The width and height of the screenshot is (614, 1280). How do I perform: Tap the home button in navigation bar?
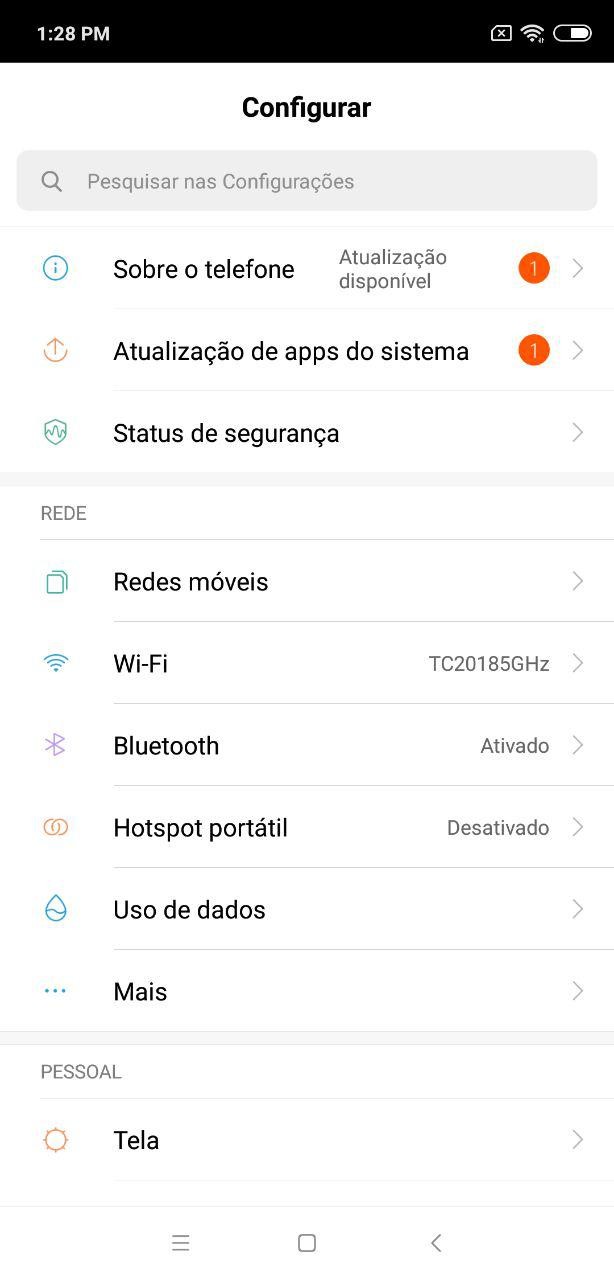pos(307,1243)
